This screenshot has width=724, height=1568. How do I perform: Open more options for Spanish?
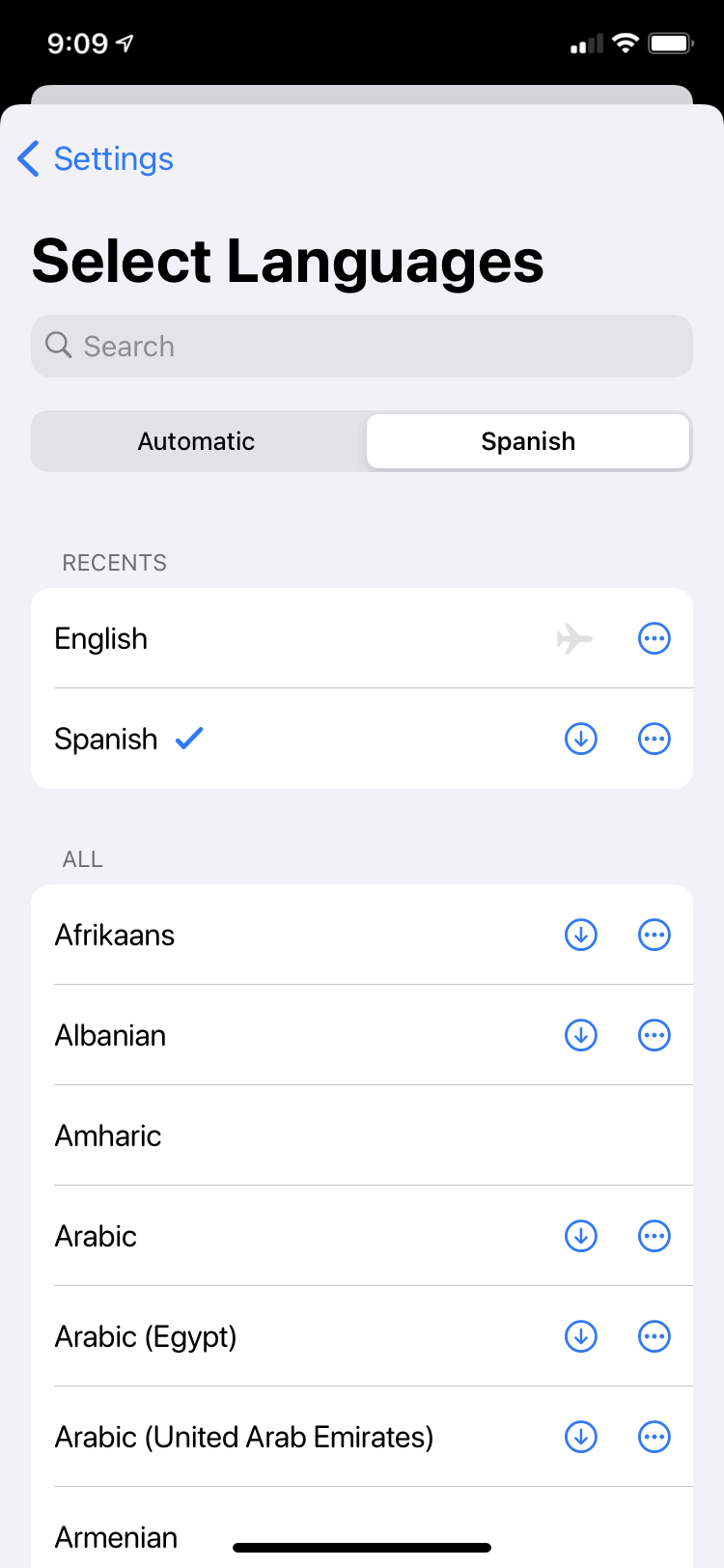coord(654,739)
